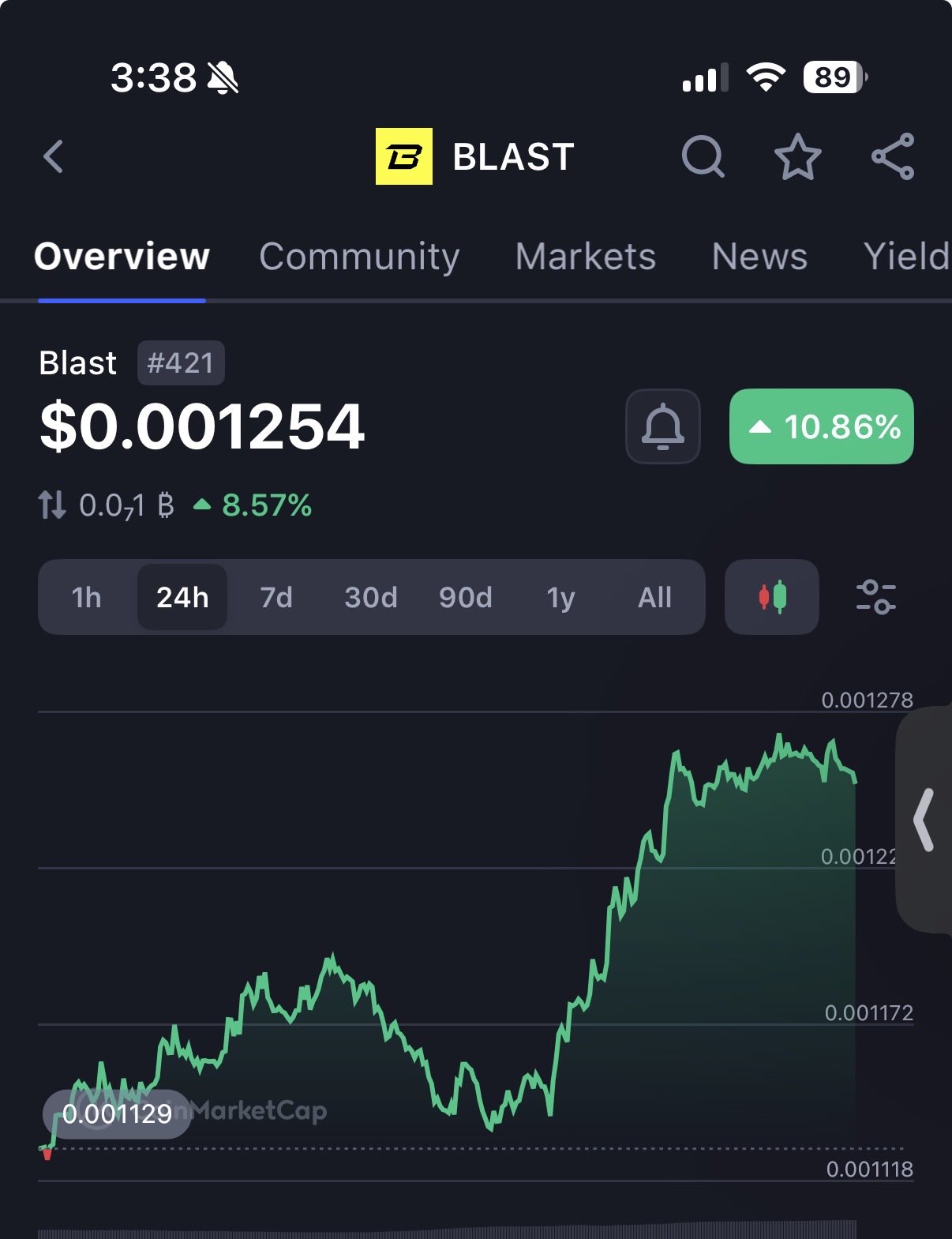Open the search icon

[x=702, y=156]
